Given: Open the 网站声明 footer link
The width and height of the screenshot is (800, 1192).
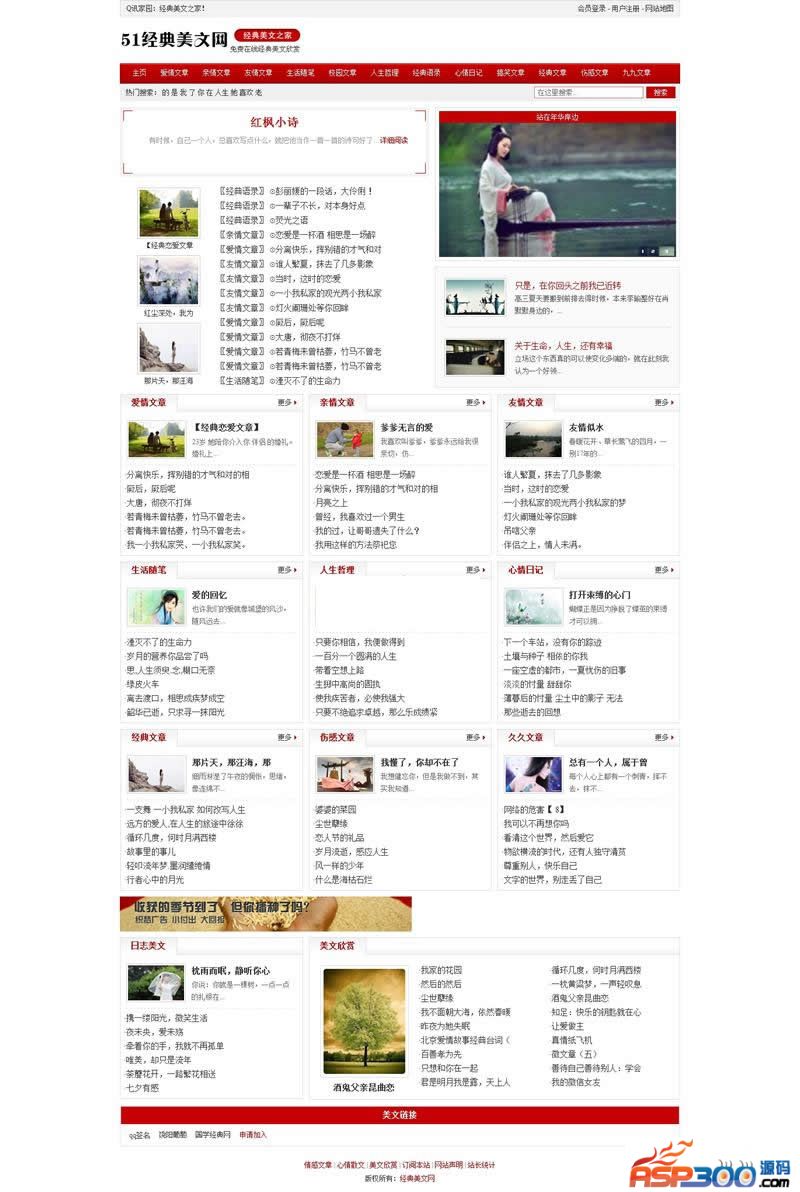Looking at the screenshot, I should click(448, 1165).
